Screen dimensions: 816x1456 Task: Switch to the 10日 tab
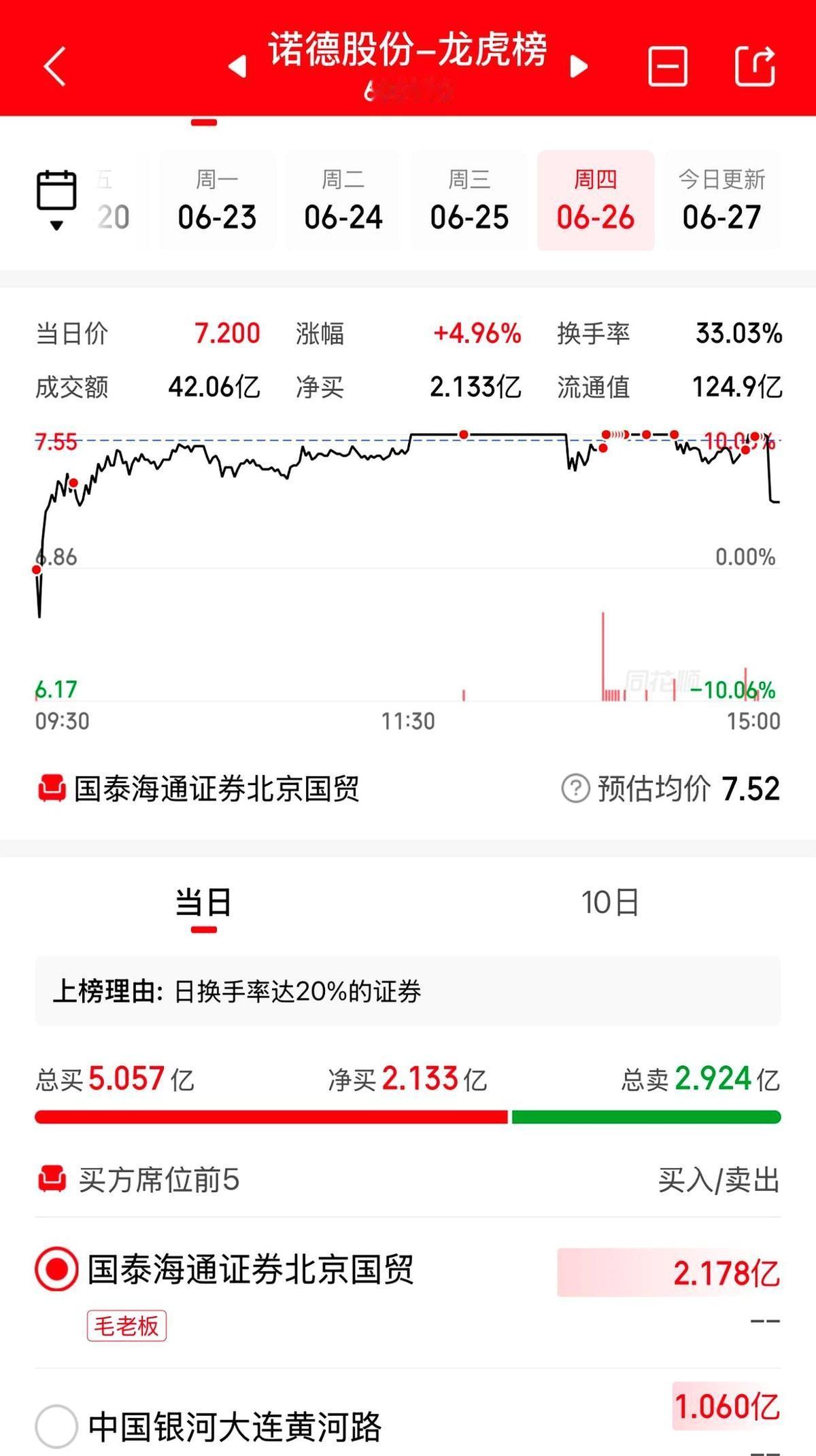click(x=610, y=903)
